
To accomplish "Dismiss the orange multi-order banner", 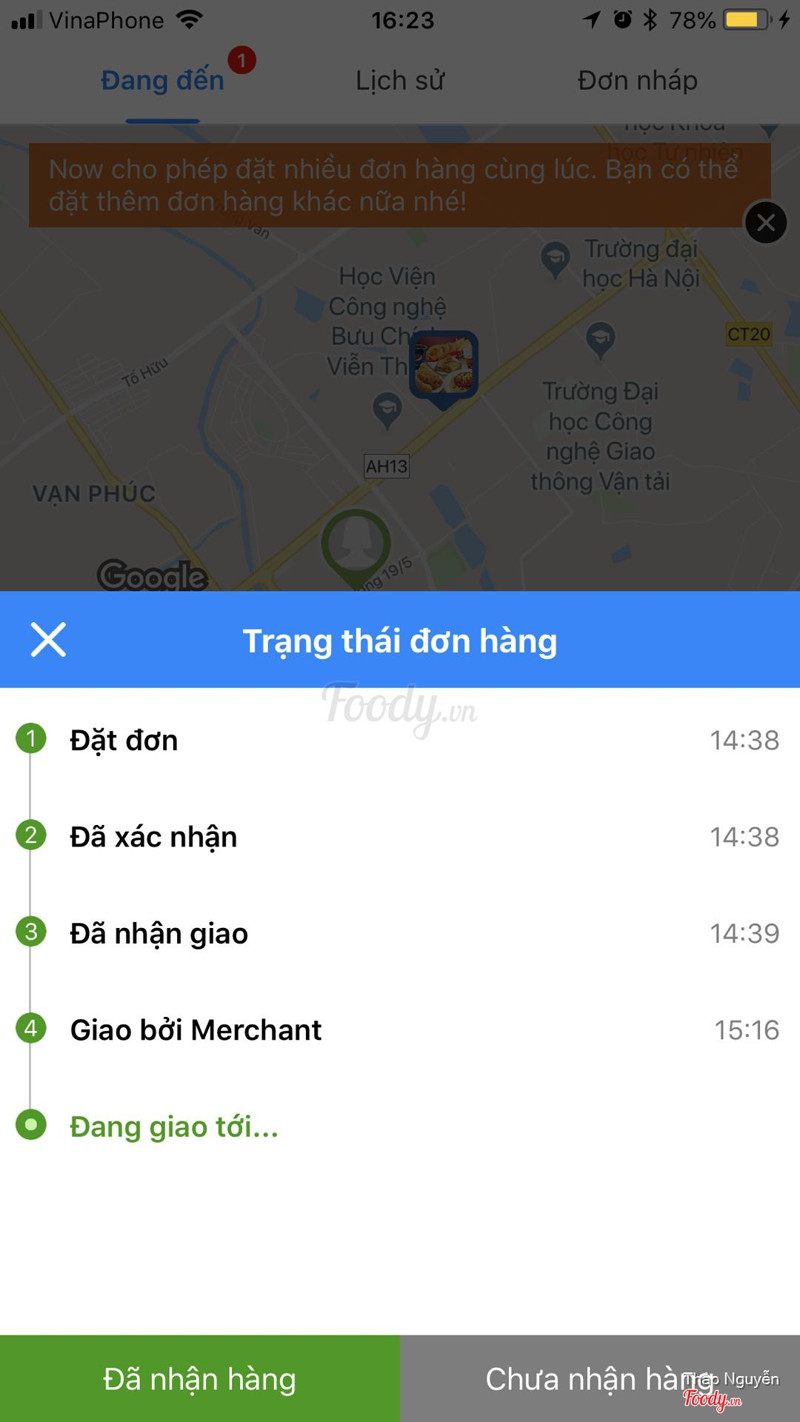I will point(766,223).
